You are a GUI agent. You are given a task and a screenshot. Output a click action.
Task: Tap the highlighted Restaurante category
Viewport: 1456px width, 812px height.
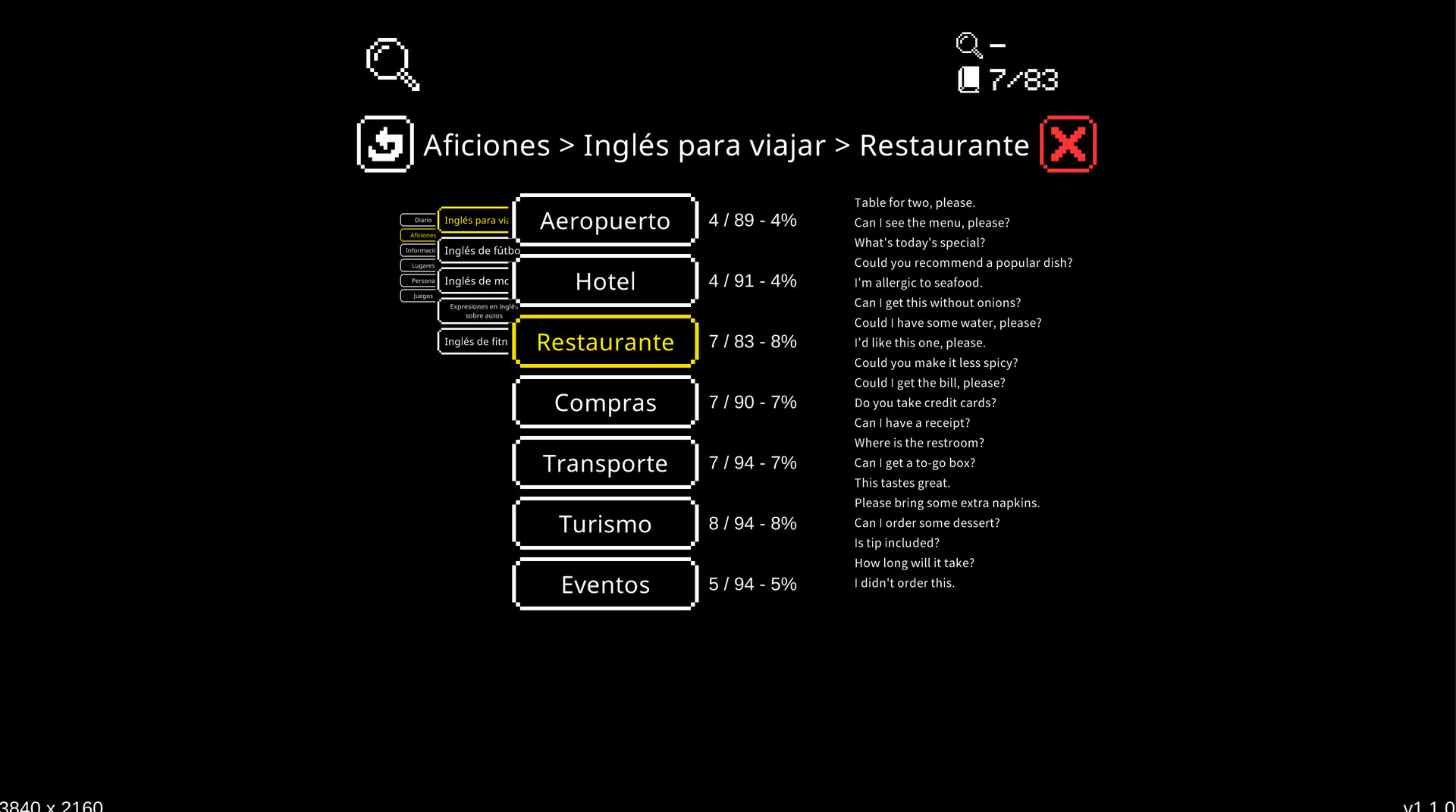pos(604,342)
